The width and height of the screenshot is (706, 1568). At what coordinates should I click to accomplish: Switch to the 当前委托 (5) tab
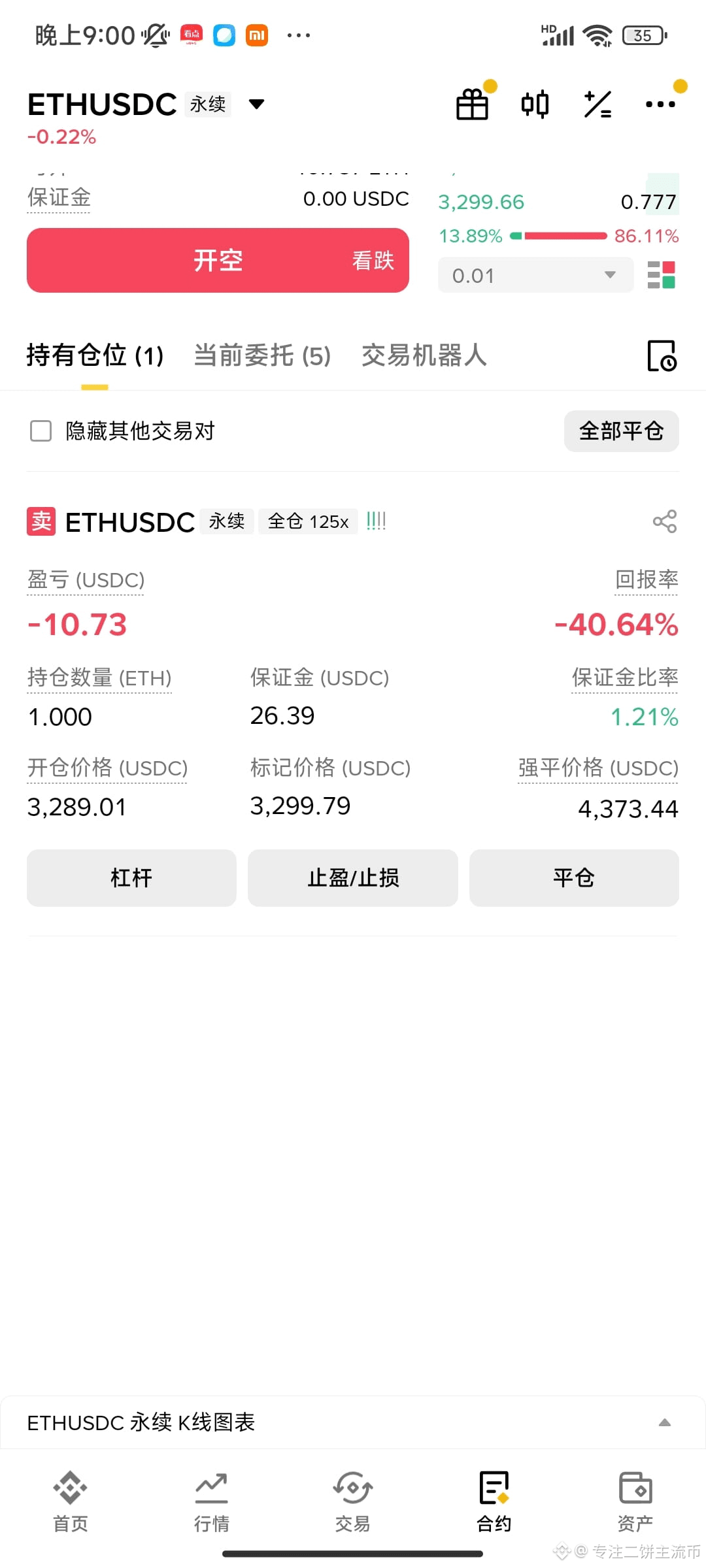261,356
